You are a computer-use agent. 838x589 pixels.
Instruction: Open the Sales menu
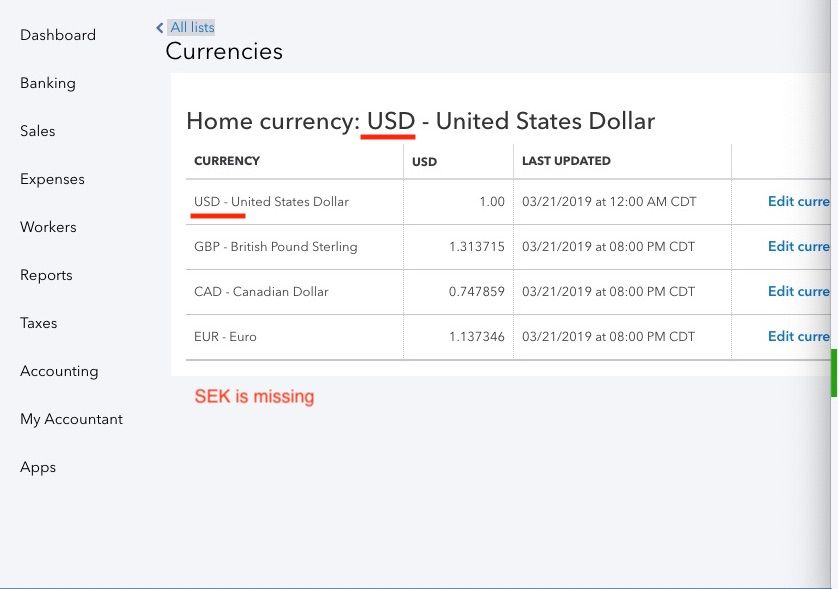[x=38, y=131]
